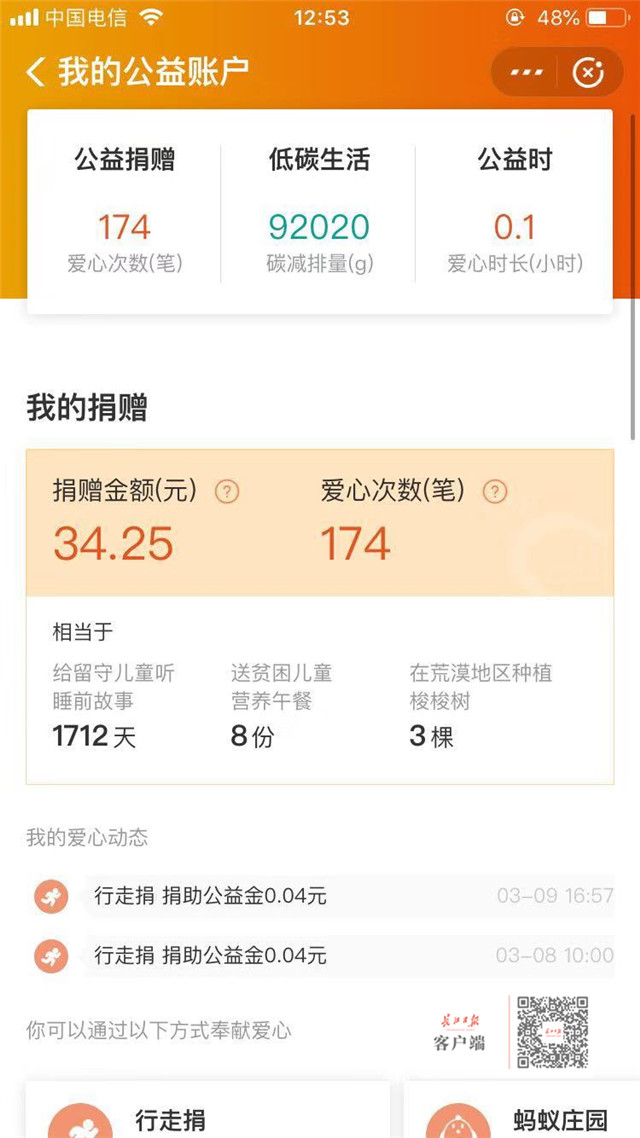
Task: Open the mini-program more options menu
Action: pos(527,72)
